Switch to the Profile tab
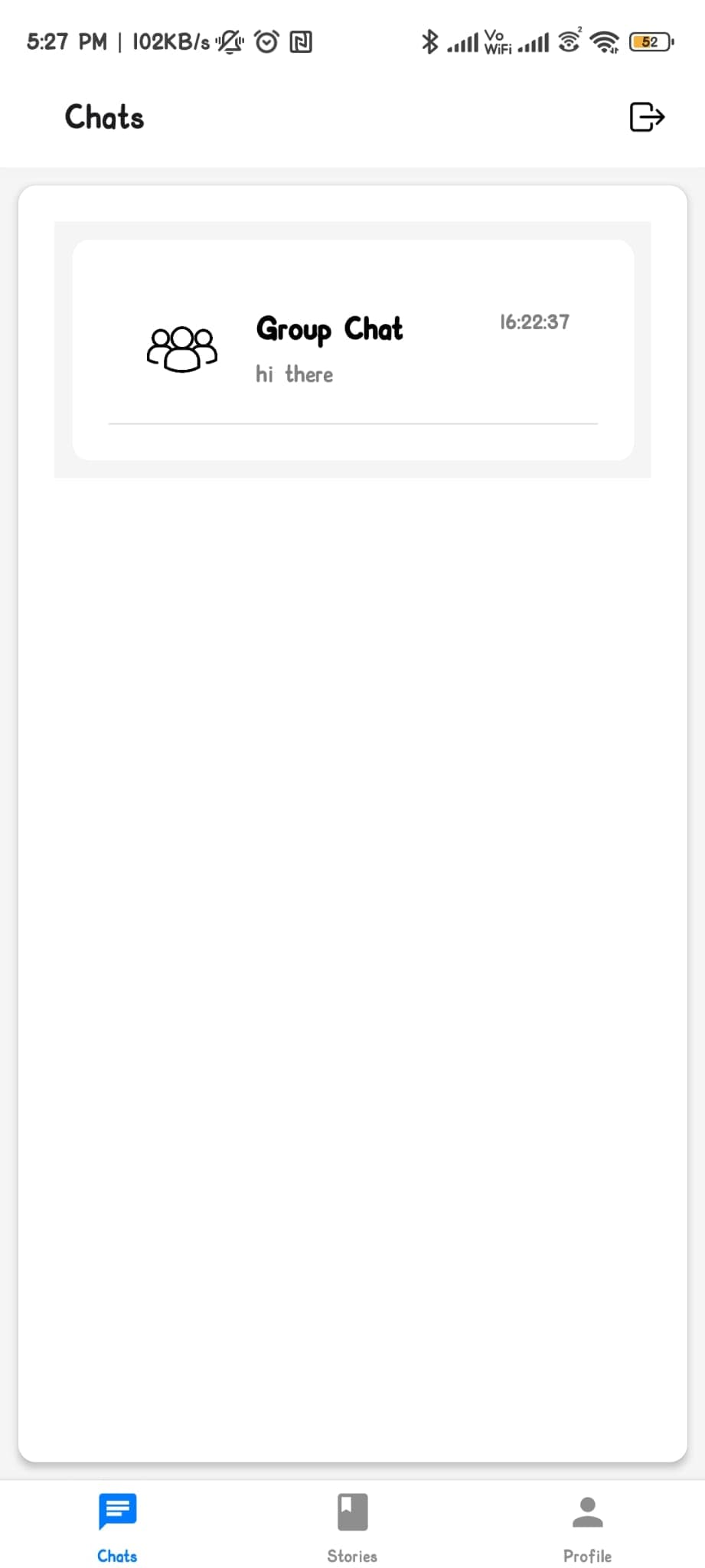Image resolution: width=705 pixels, height=1568 pixels. pos(587,1526)
